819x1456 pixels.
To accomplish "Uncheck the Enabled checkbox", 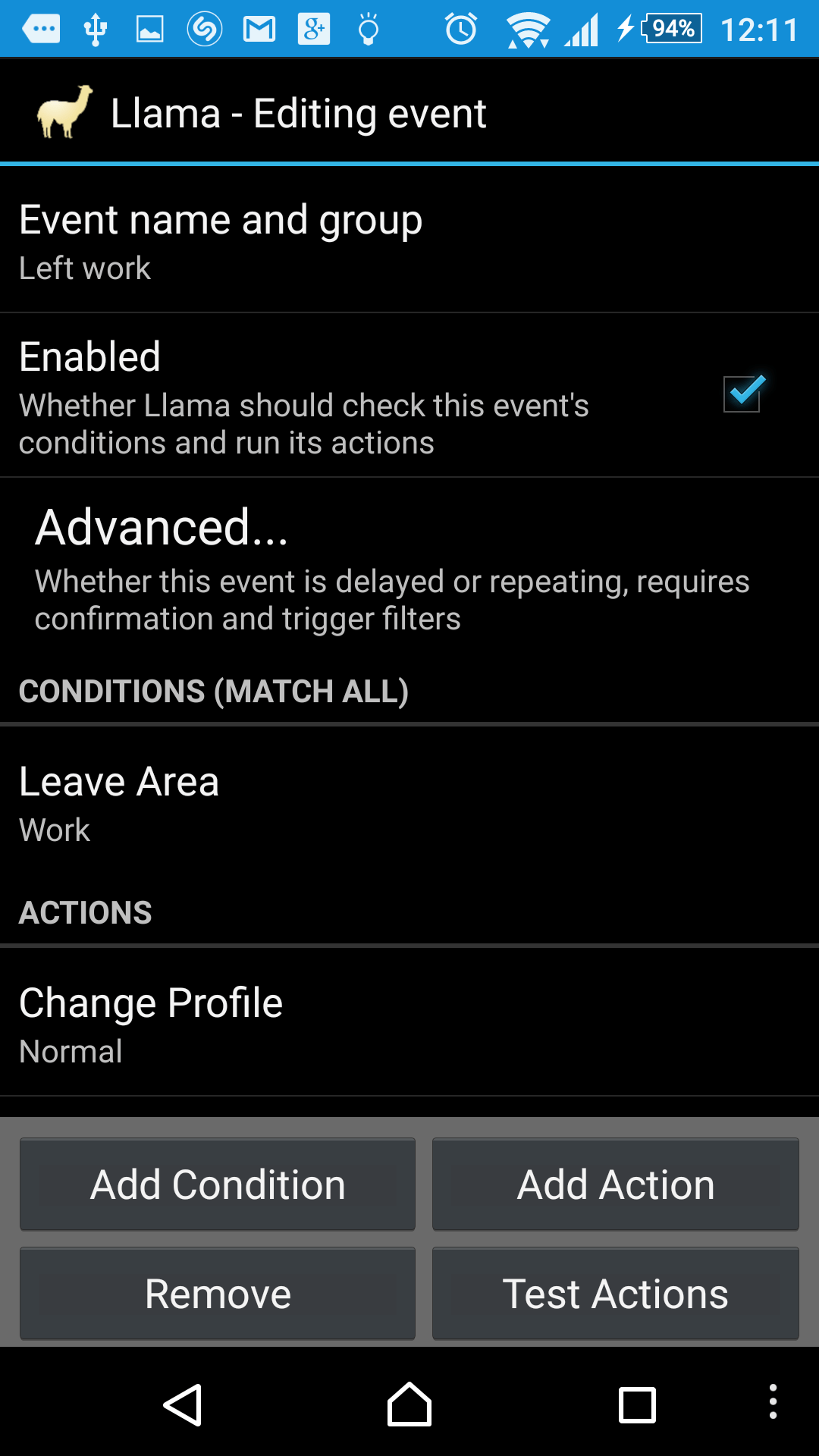I will (x=742, y=394).
